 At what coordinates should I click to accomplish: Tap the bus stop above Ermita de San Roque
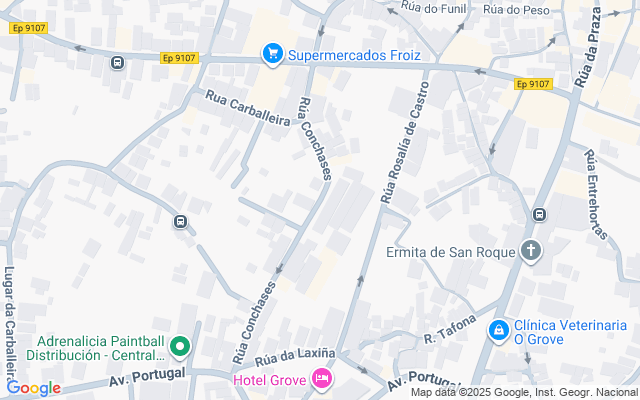(539, 214)
